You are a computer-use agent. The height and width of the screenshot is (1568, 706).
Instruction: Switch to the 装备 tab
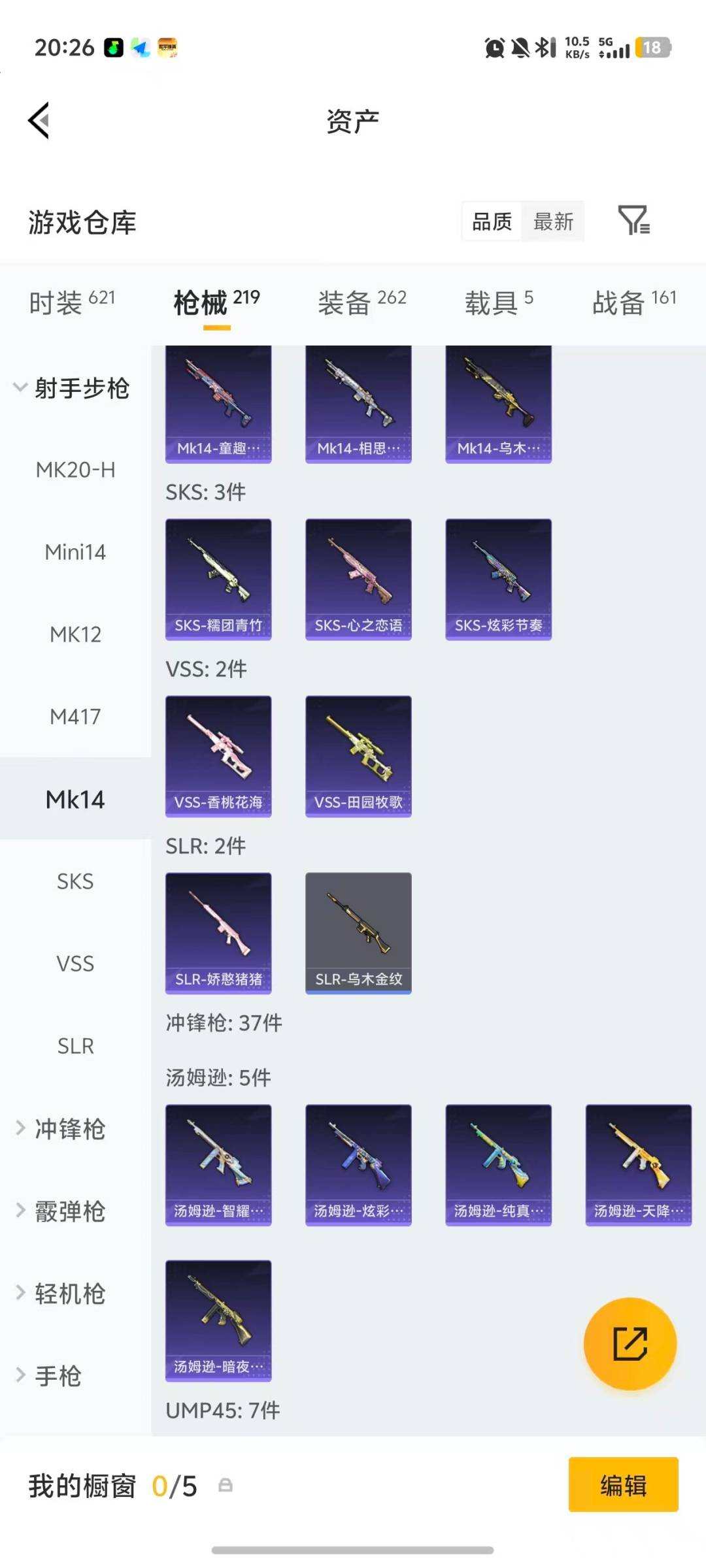click(x=361, y=302)
